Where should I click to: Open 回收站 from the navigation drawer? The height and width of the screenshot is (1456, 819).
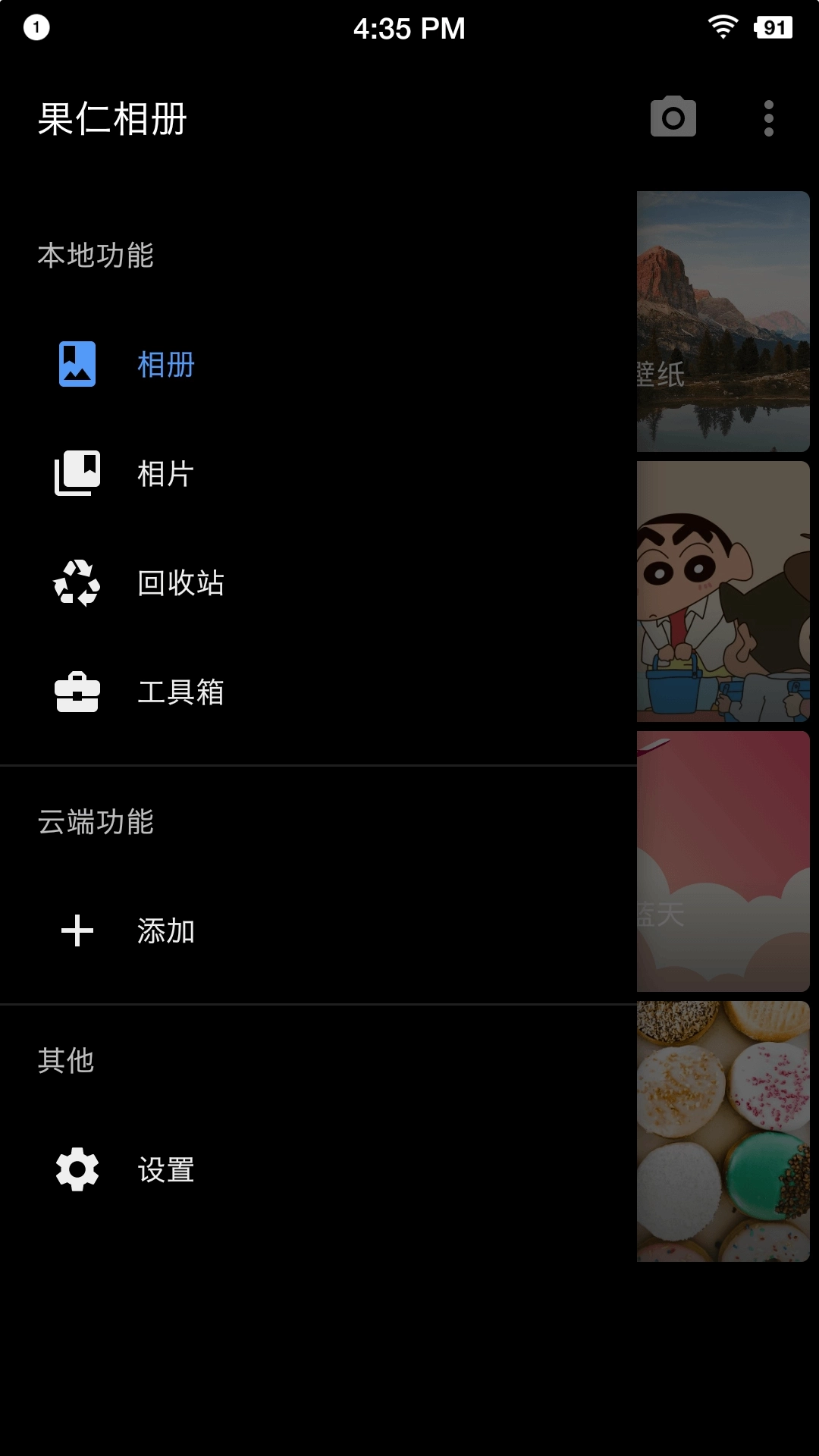click(x=180, y=582)
